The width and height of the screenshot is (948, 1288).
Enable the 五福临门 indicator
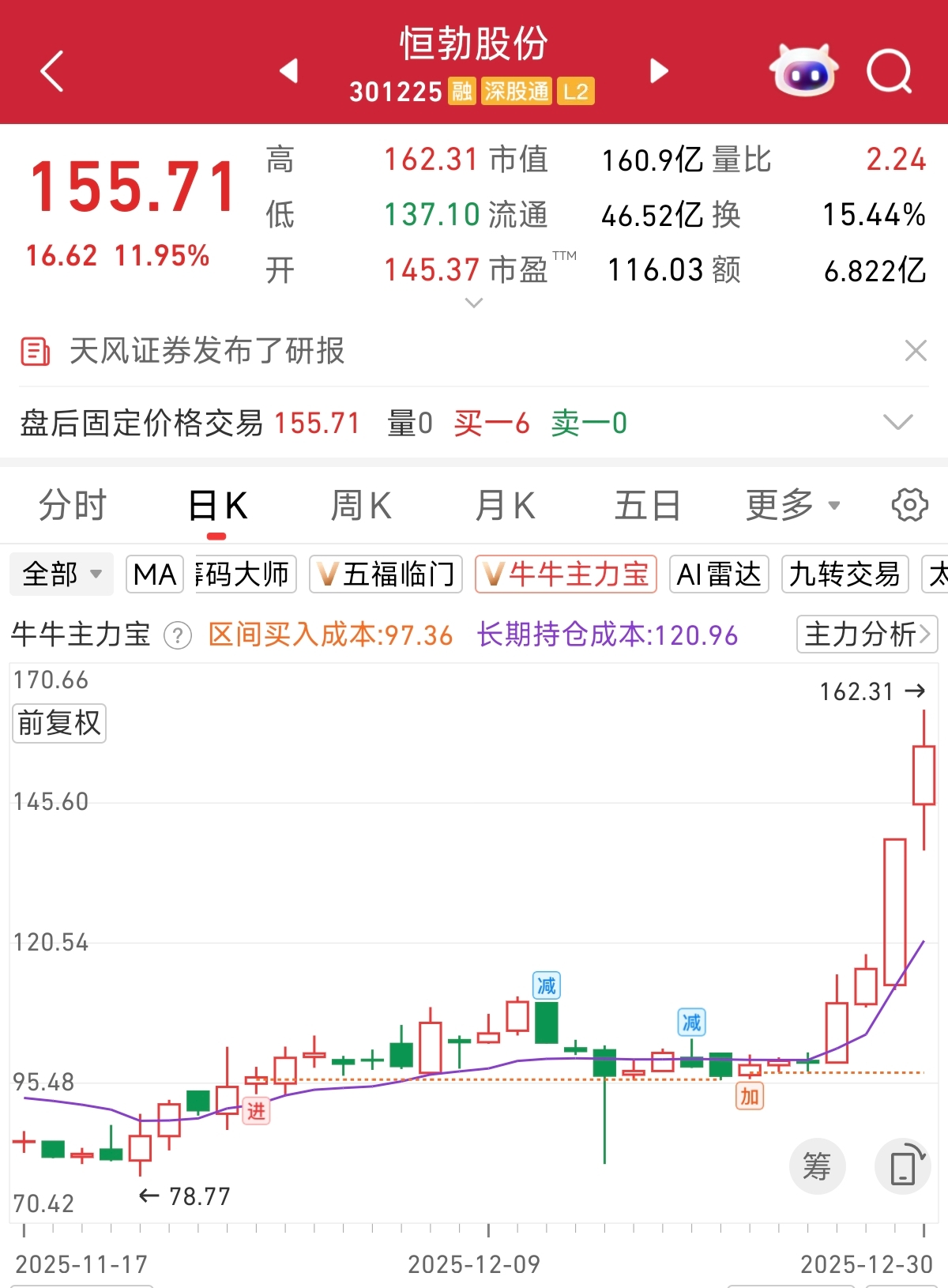pos(386,574)
